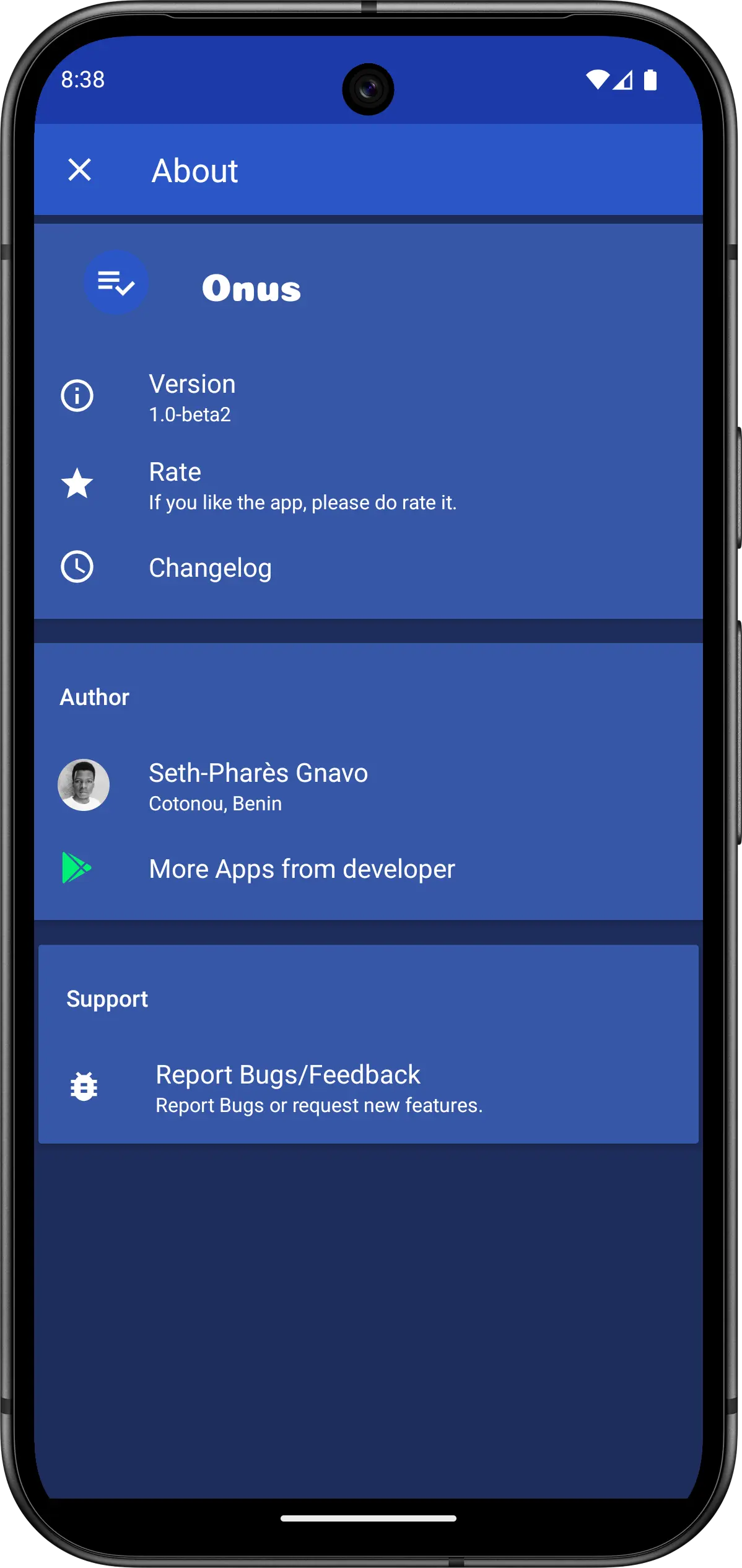Rate the app
742x1568 pixels.
pos(369,486)
